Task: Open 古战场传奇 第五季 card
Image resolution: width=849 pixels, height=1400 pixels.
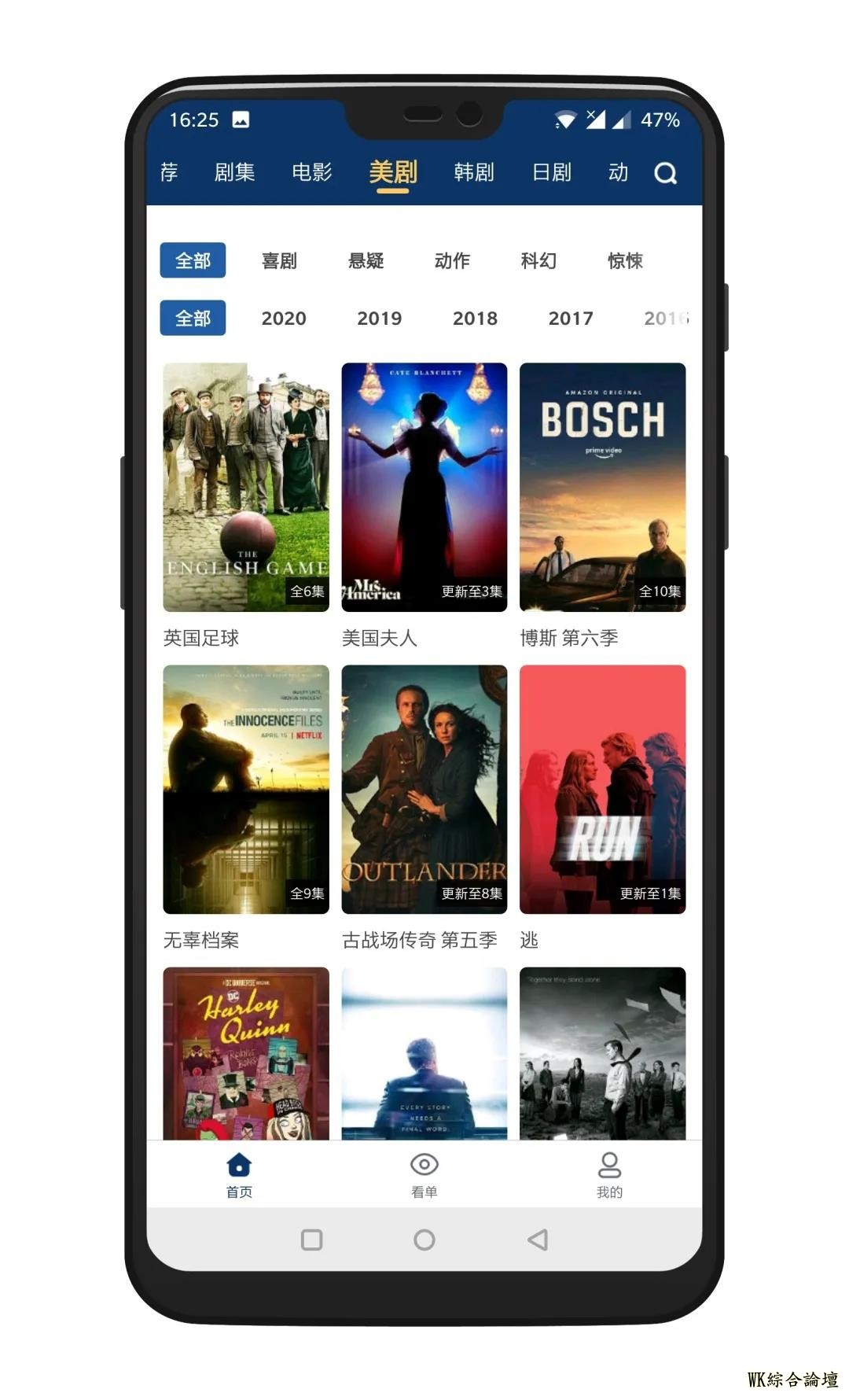Action: pyautogui.click(x=424, y=789)
